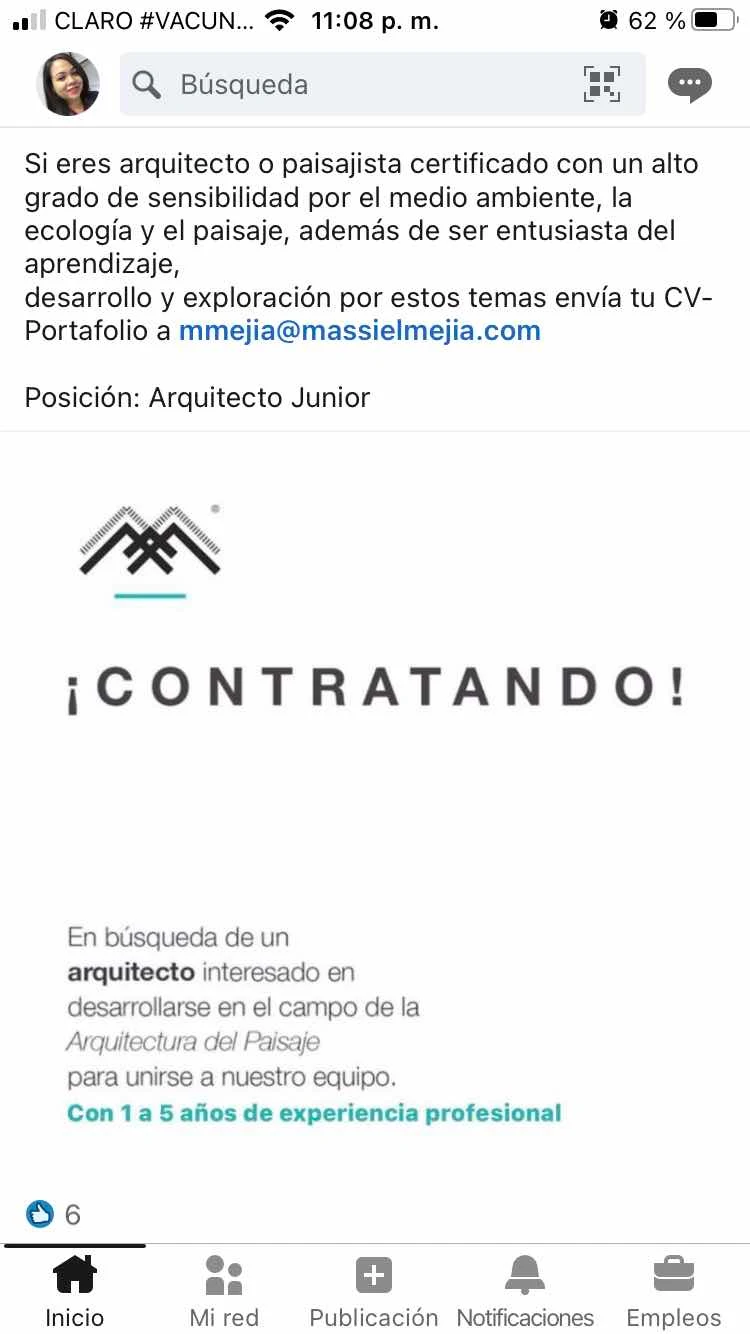Go to the Inicio tab
The height and width of the screenshot is (1334, 750).
coord(74,1291)
